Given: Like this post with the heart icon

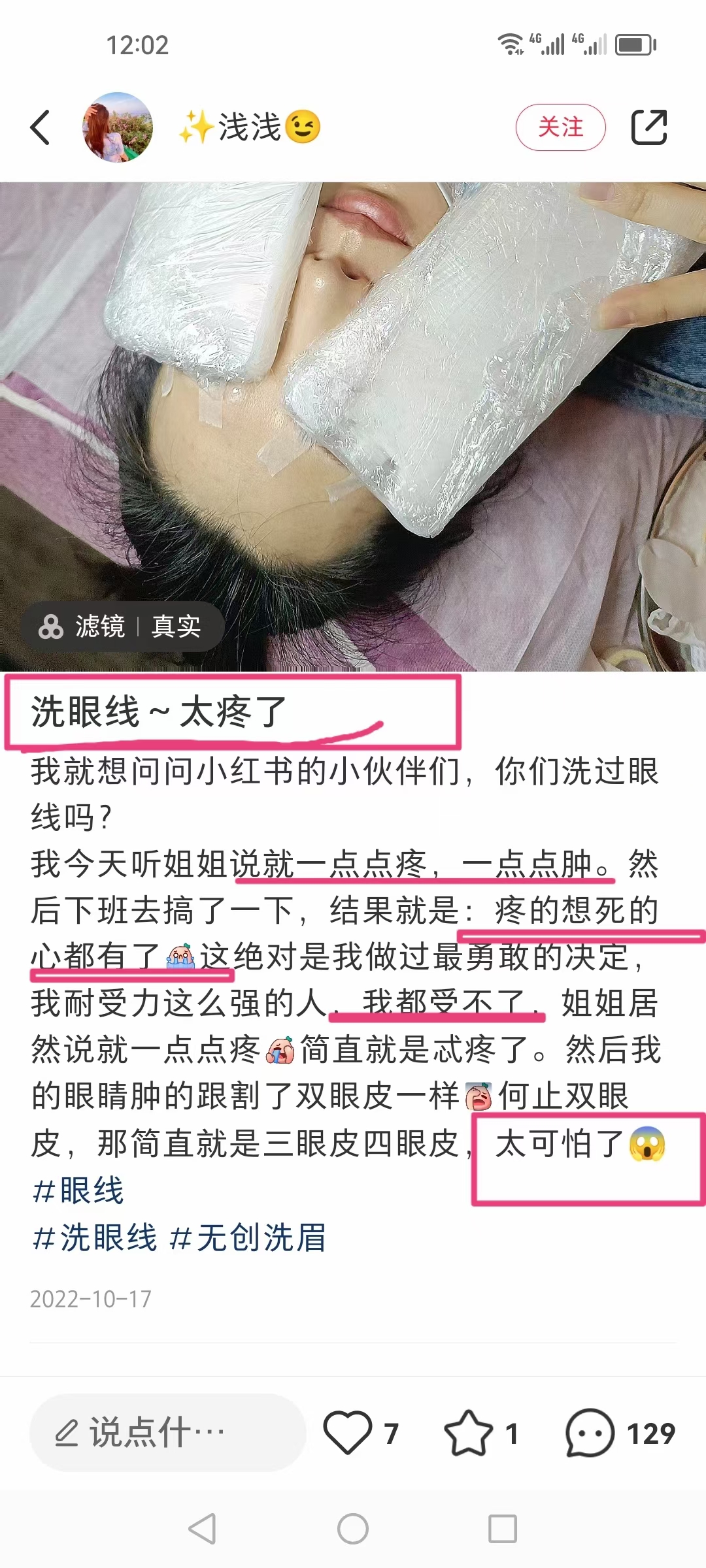Looking at the screenshot, I should point(347,1433).
